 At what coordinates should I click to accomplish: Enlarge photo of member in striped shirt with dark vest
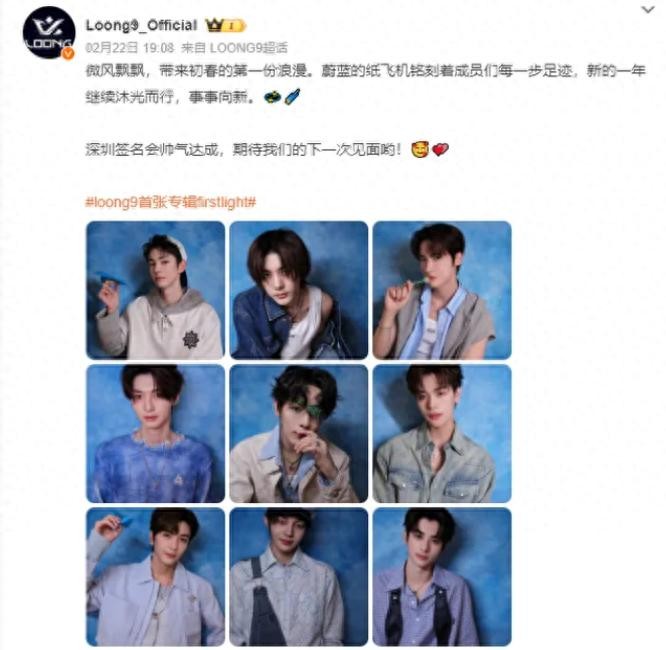[441, 576]
